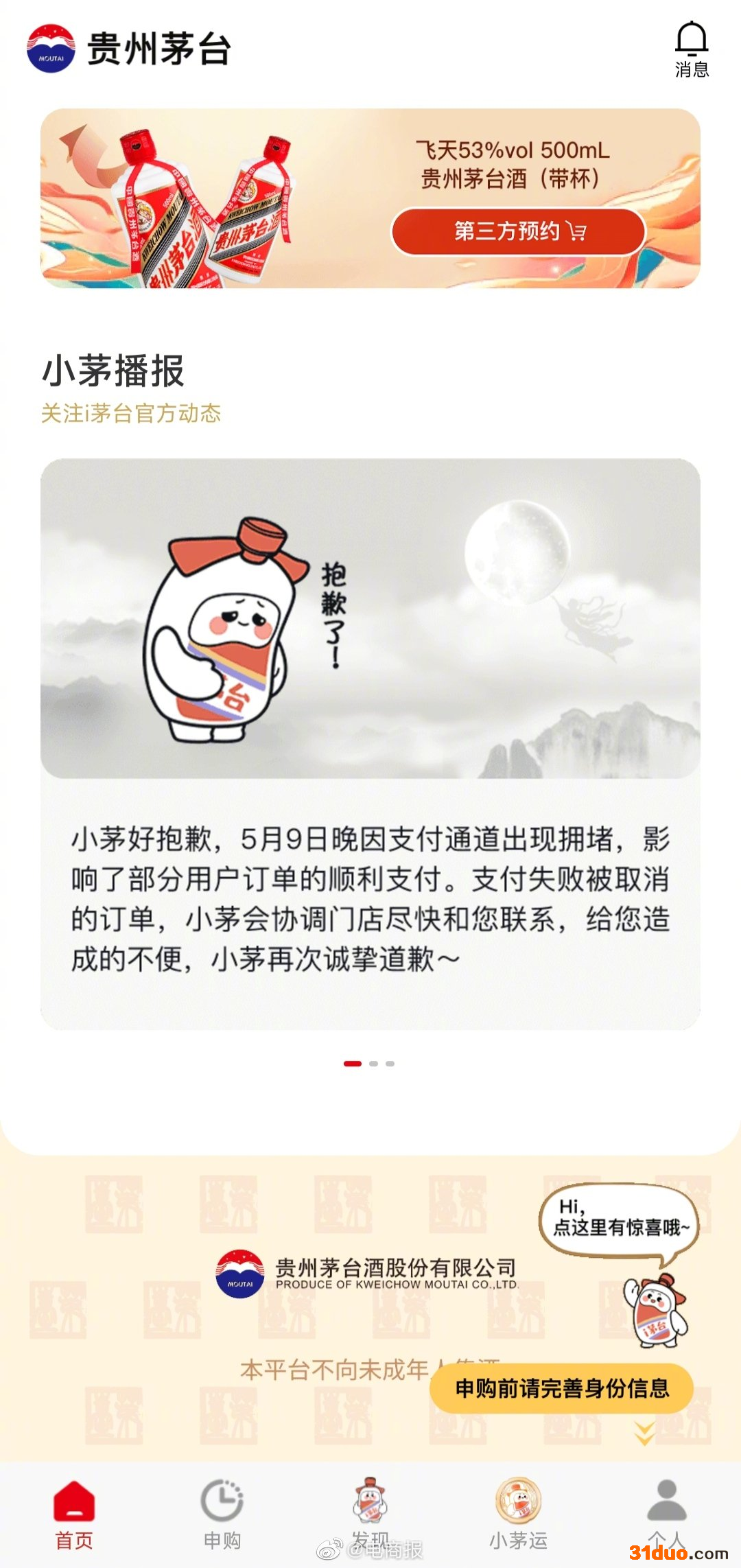Switch to the 申购 tab
The height and width of the screenshot is (1568, 741).
point(222,1516)
